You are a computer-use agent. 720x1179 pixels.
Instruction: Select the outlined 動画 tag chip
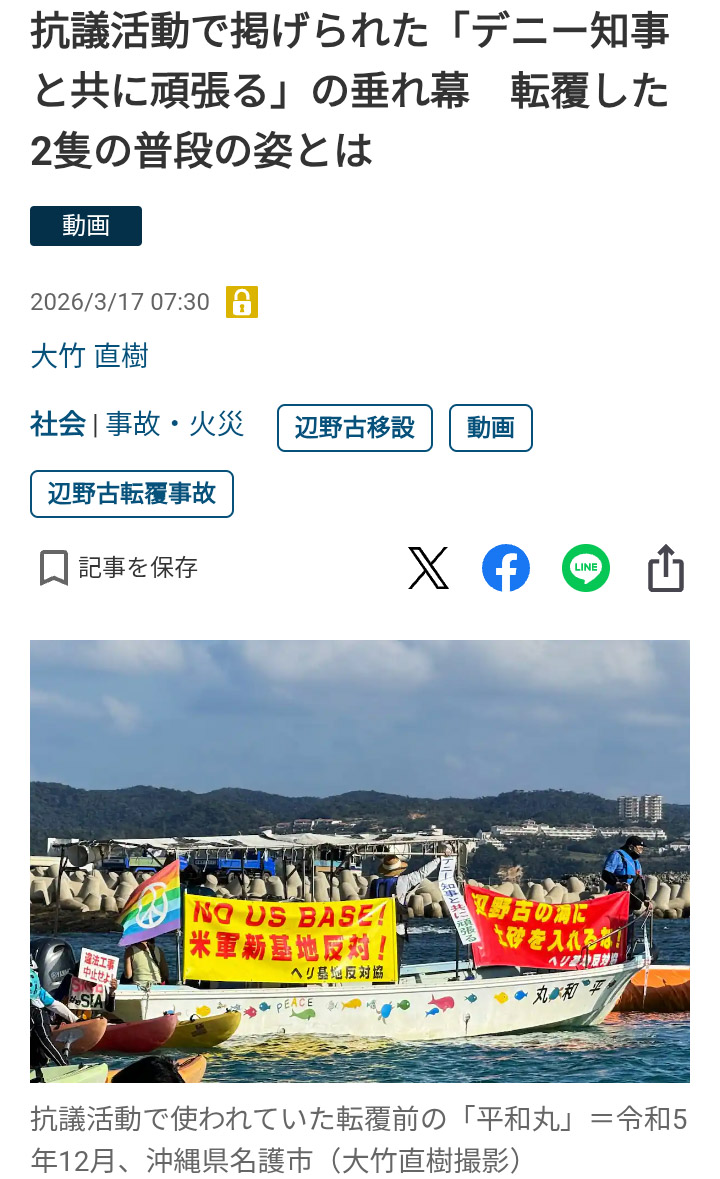(491, 428)
